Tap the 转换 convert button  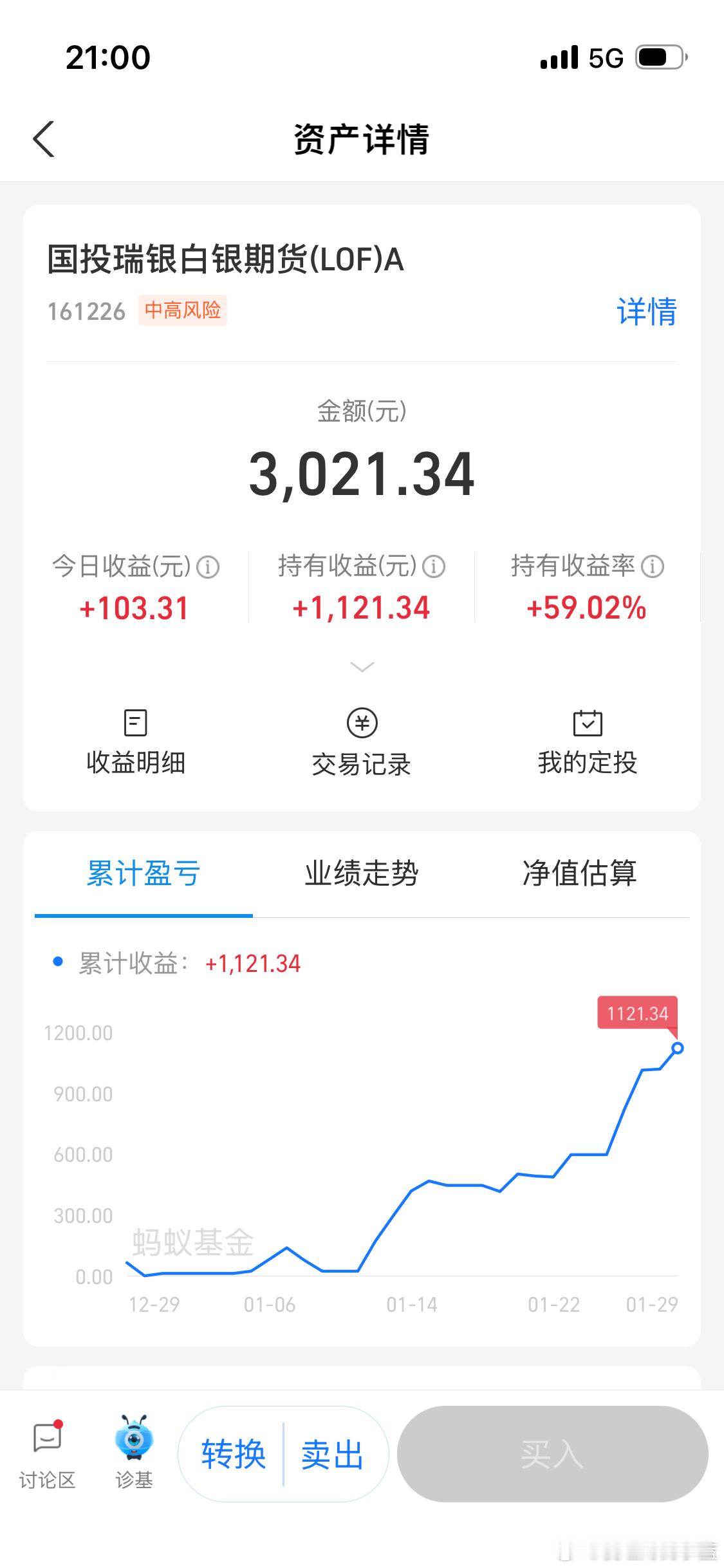point(235,1453)
